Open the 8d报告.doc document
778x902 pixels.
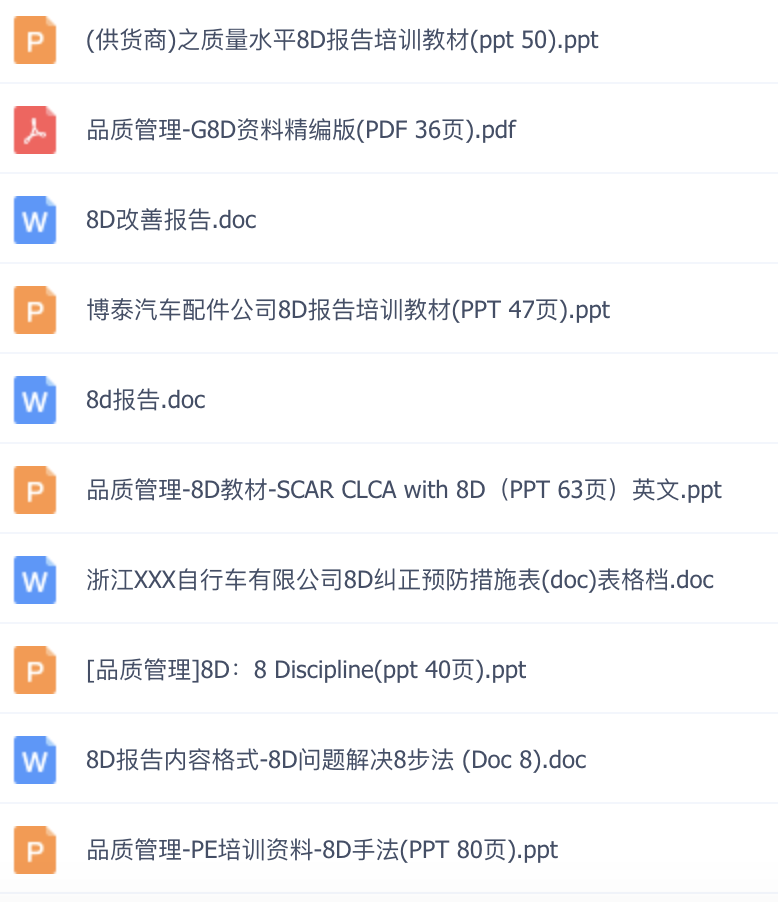point(143,400)
